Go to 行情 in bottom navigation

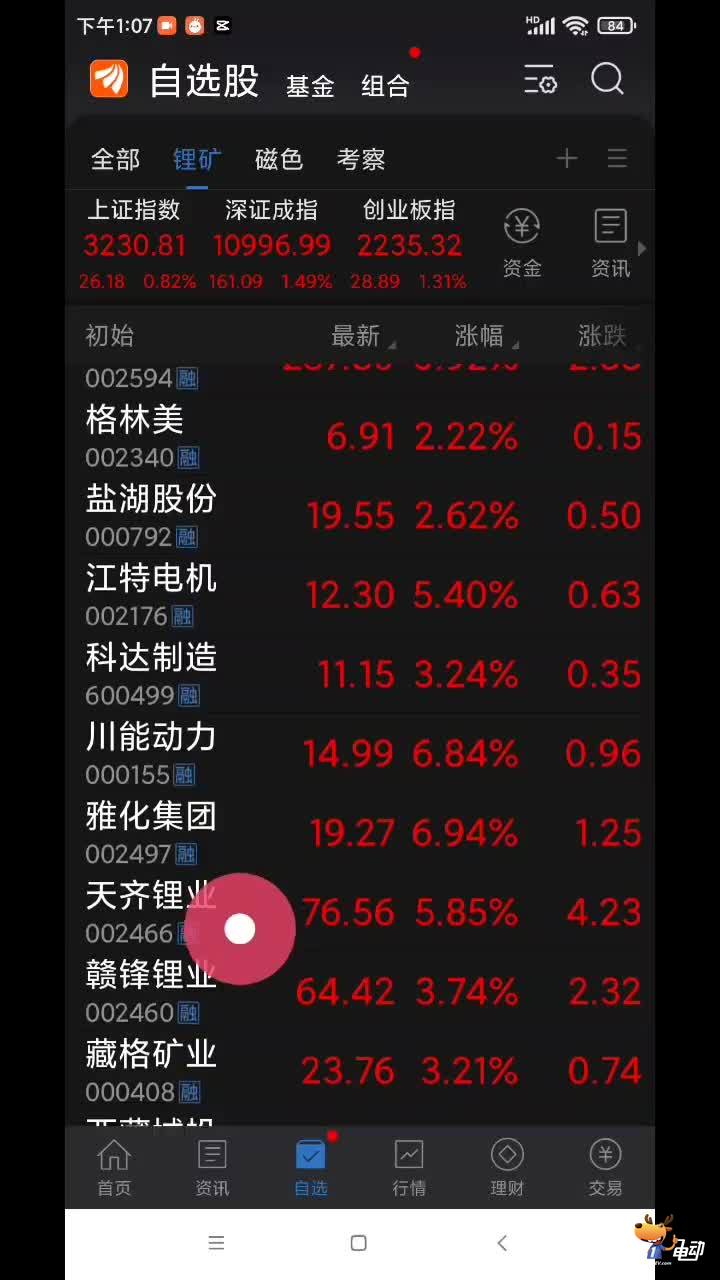coord(409,1167)
